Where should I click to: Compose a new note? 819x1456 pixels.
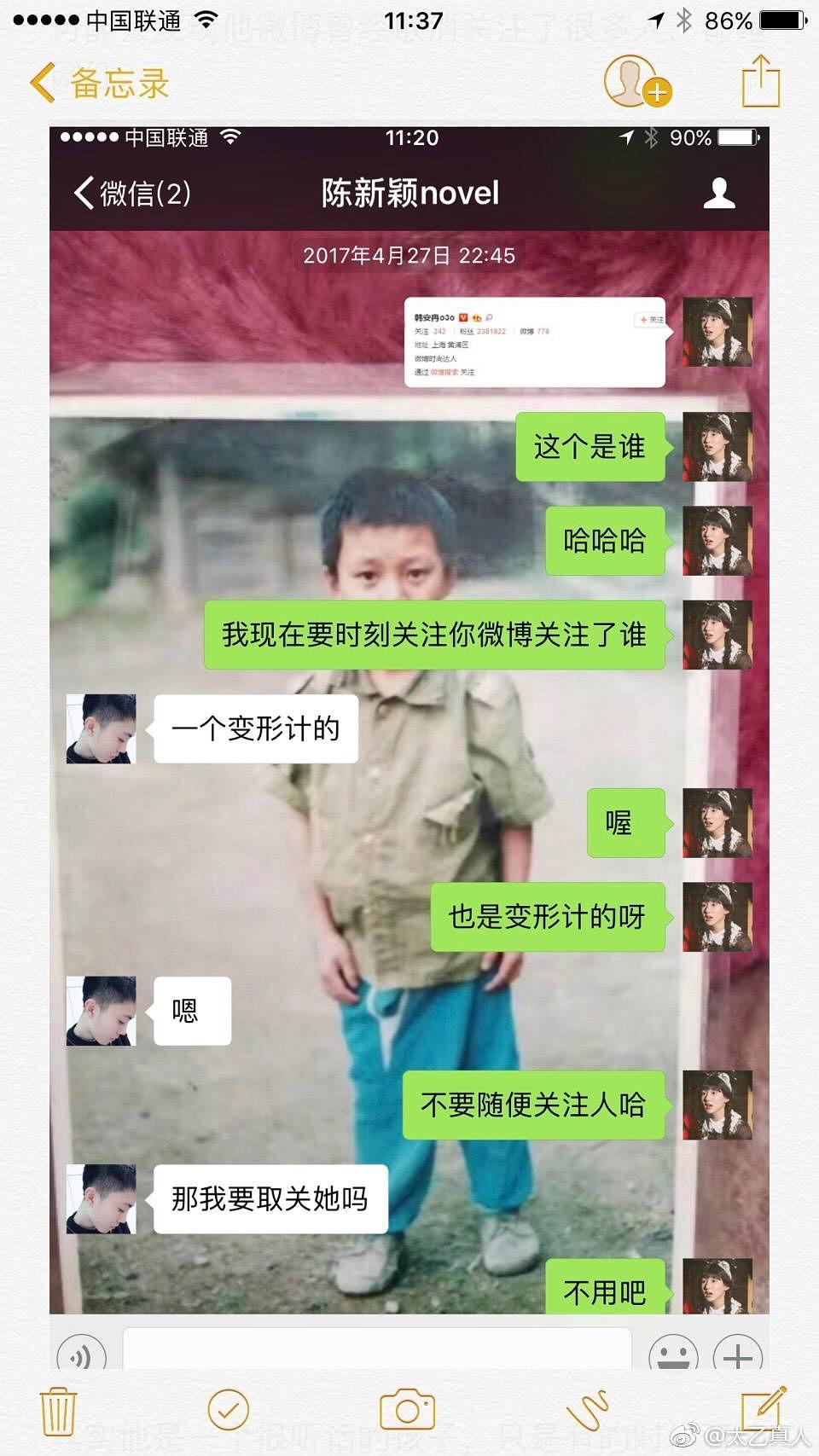click(x=763, y=1408)
